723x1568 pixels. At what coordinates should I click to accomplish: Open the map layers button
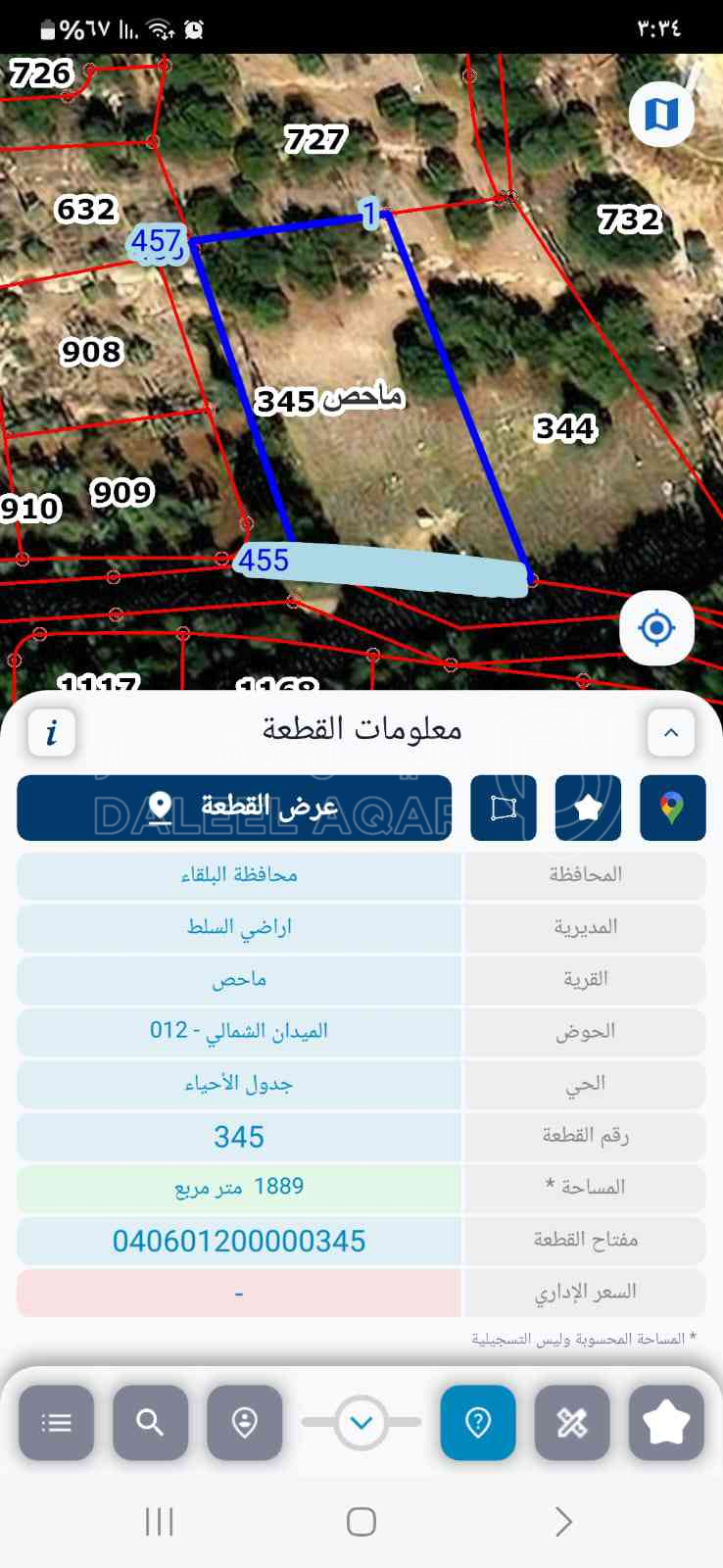click(x=661, y=114)
